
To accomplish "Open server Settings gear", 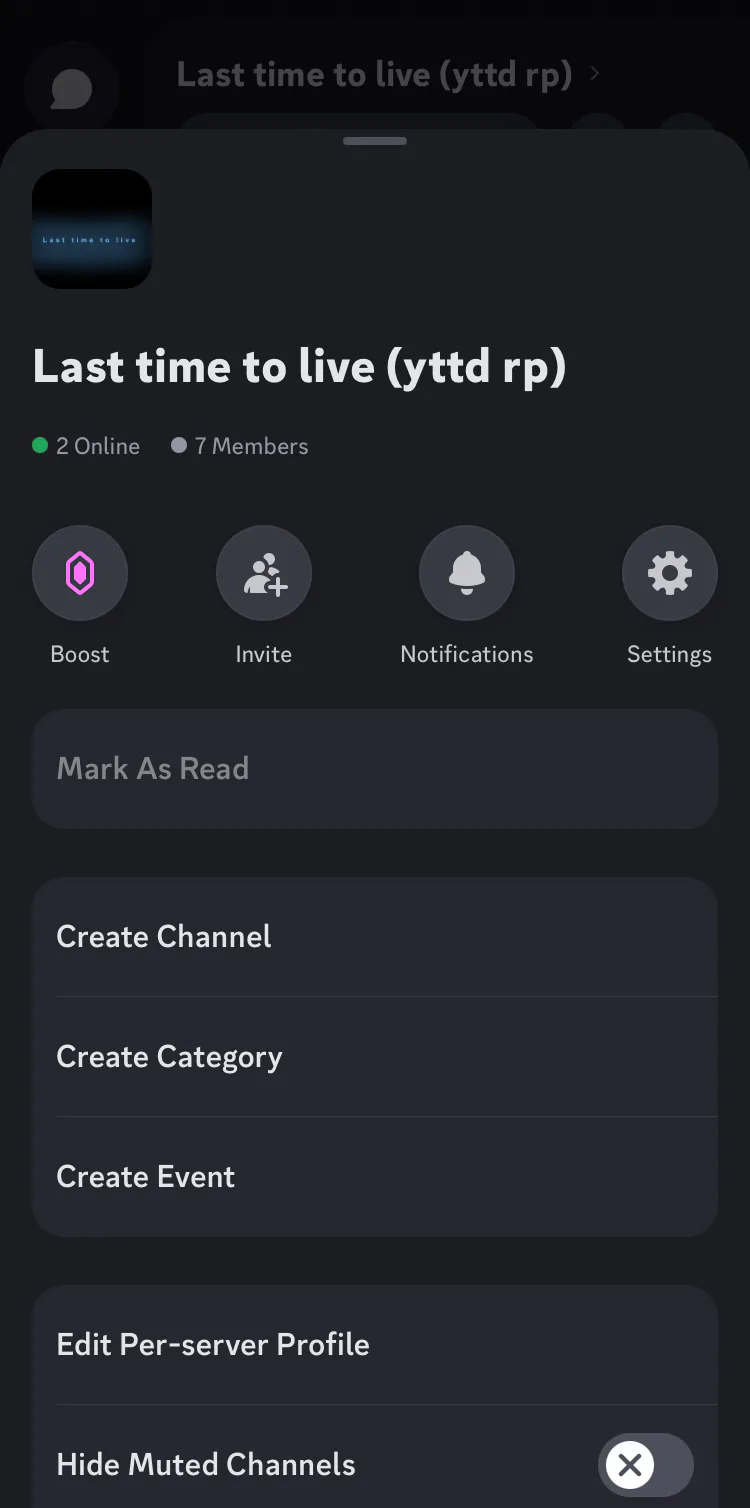I will 670,574.
